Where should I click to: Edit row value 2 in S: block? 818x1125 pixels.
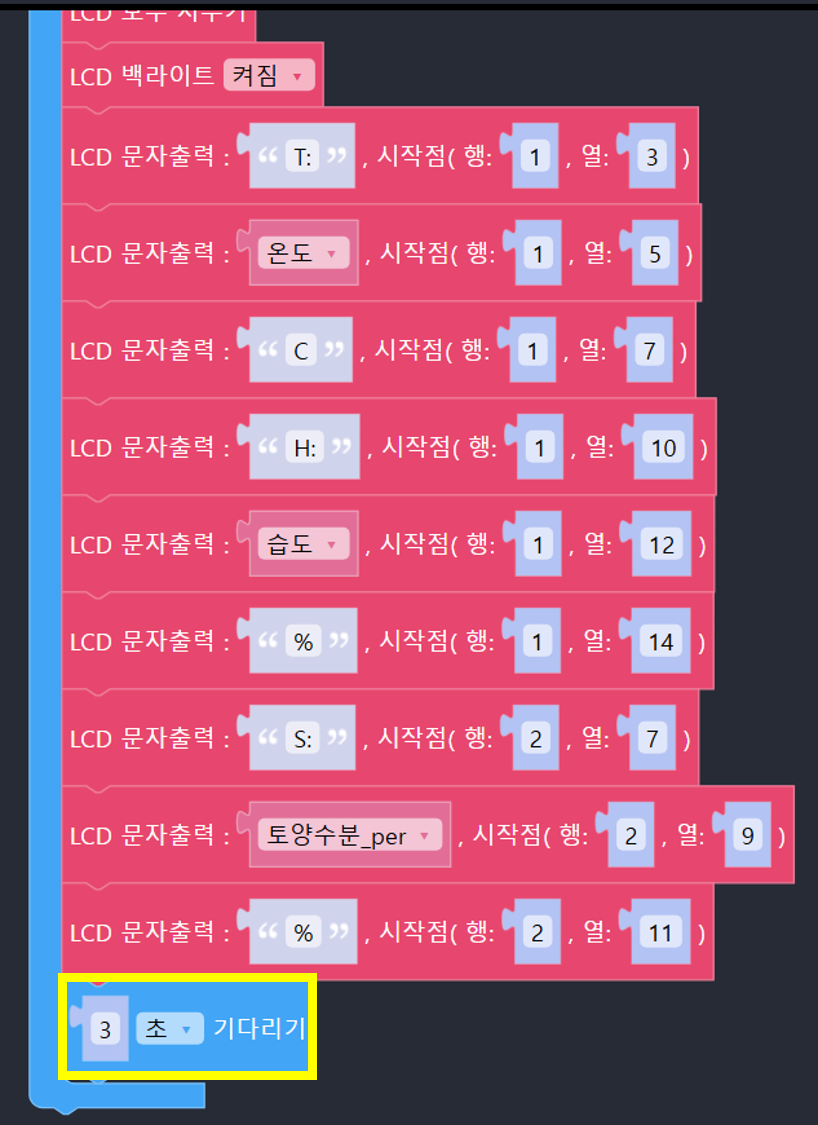click(x=535, y=739)
